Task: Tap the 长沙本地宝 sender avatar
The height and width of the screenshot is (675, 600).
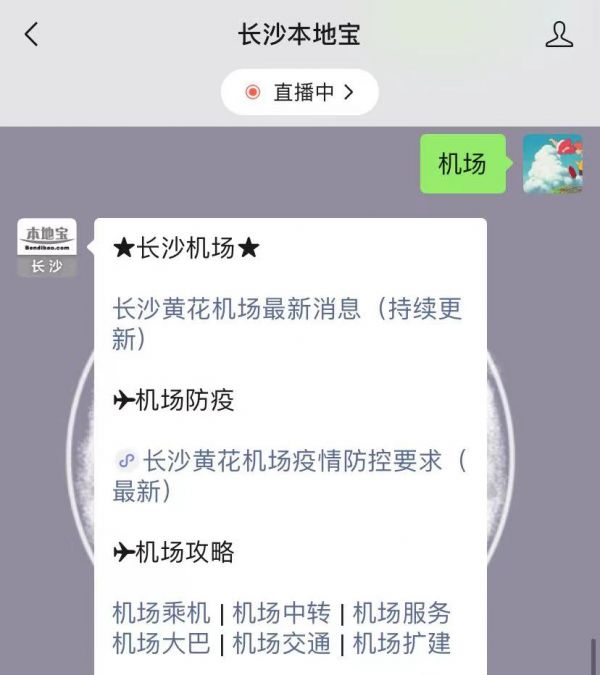Action: 47,248
